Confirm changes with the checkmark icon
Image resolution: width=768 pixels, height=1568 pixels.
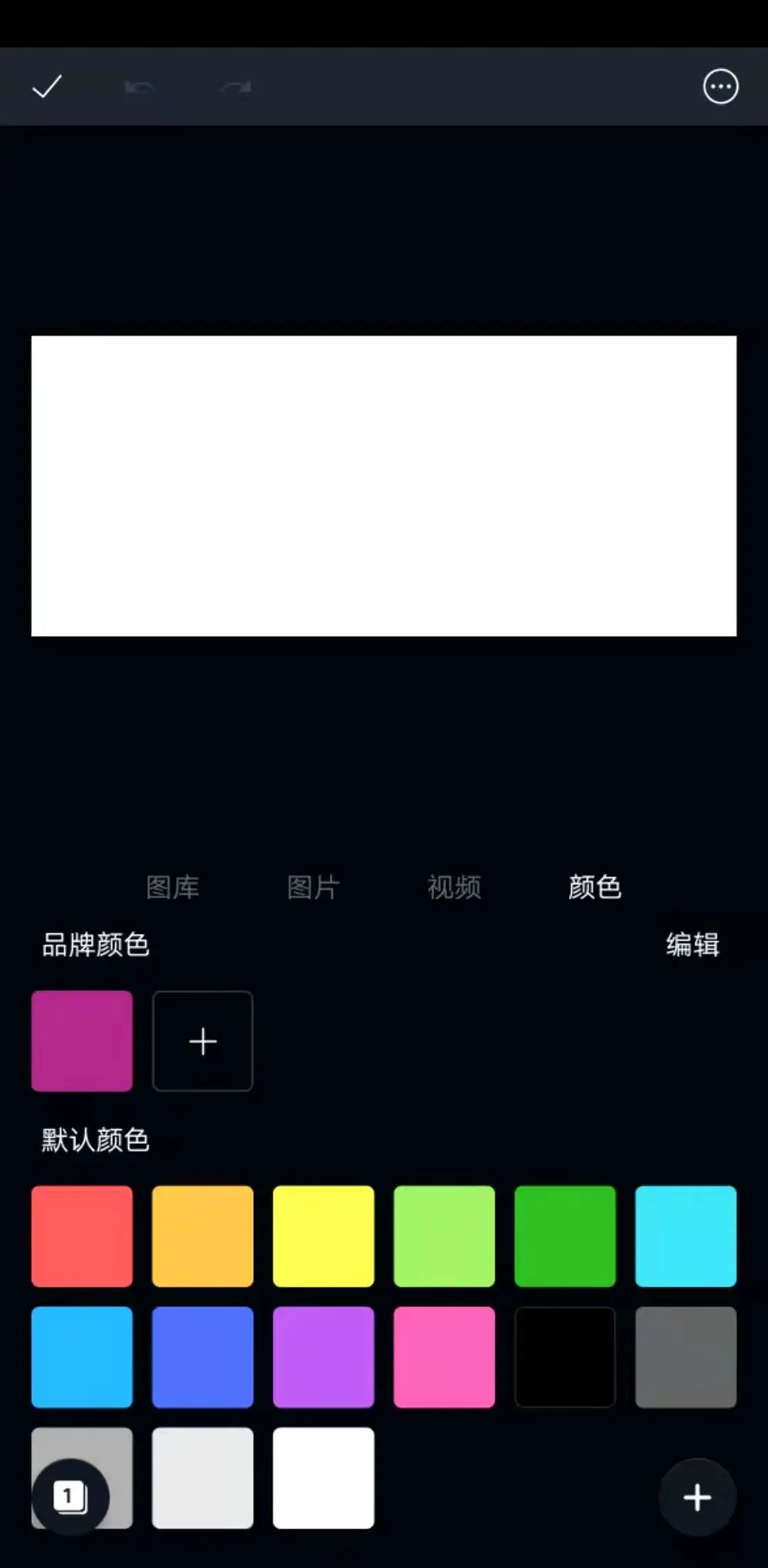coord(47,87)
